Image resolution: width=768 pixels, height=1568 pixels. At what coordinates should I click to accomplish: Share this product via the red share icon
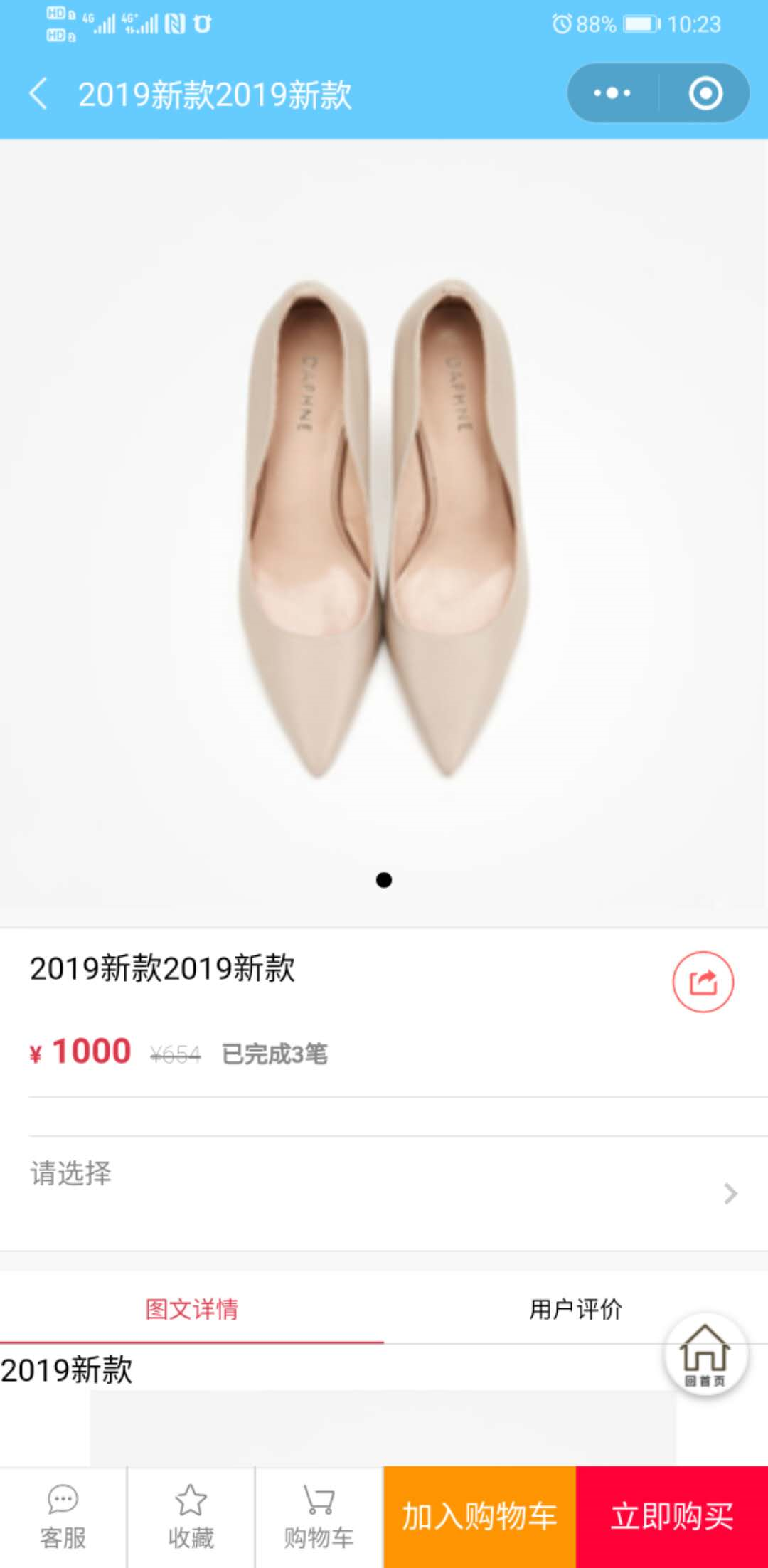click(703, 982)
